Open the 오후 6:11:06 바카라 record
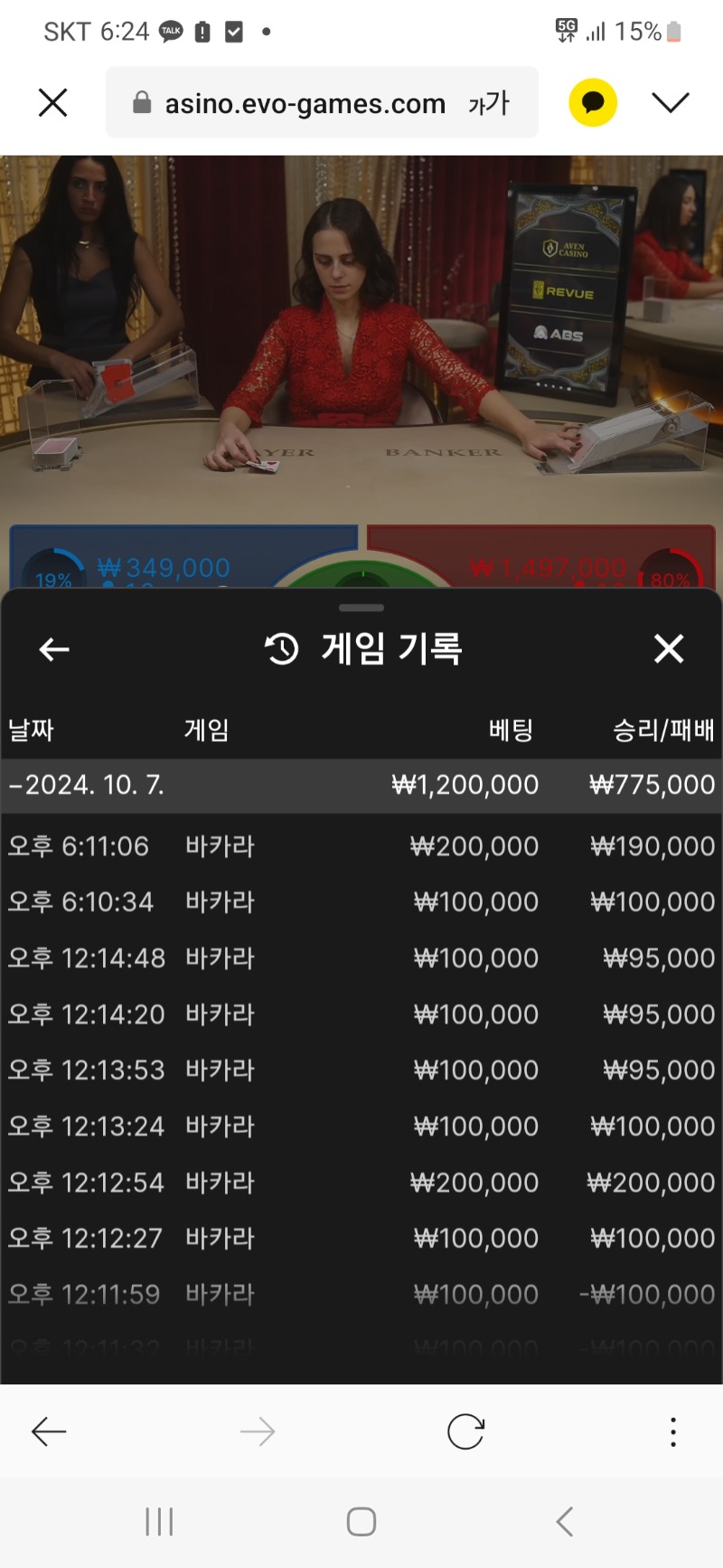723x1568 pixels. [361, 846]
